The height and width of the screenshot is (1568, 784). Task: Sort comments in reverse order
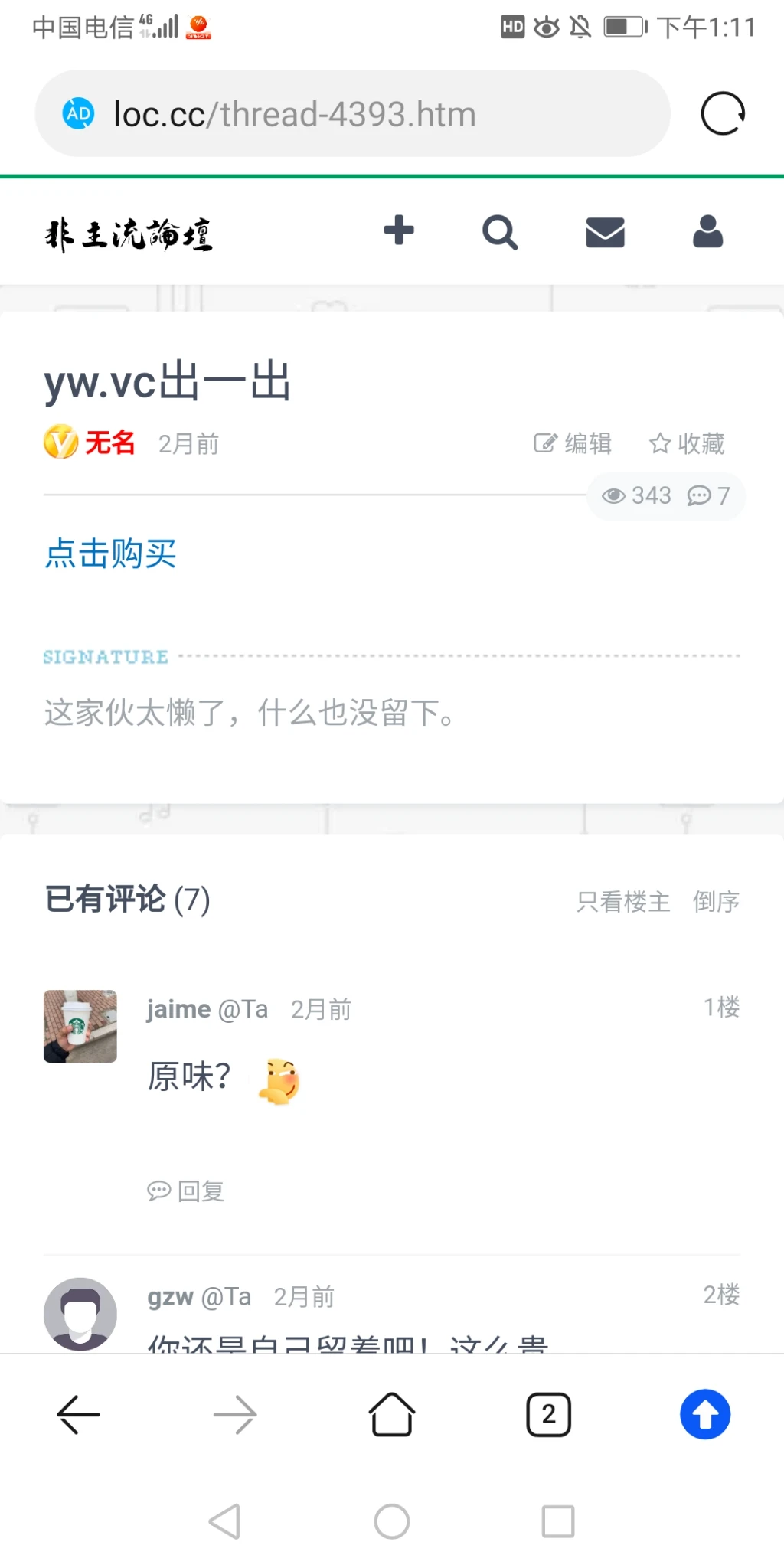tap(716, 901)
